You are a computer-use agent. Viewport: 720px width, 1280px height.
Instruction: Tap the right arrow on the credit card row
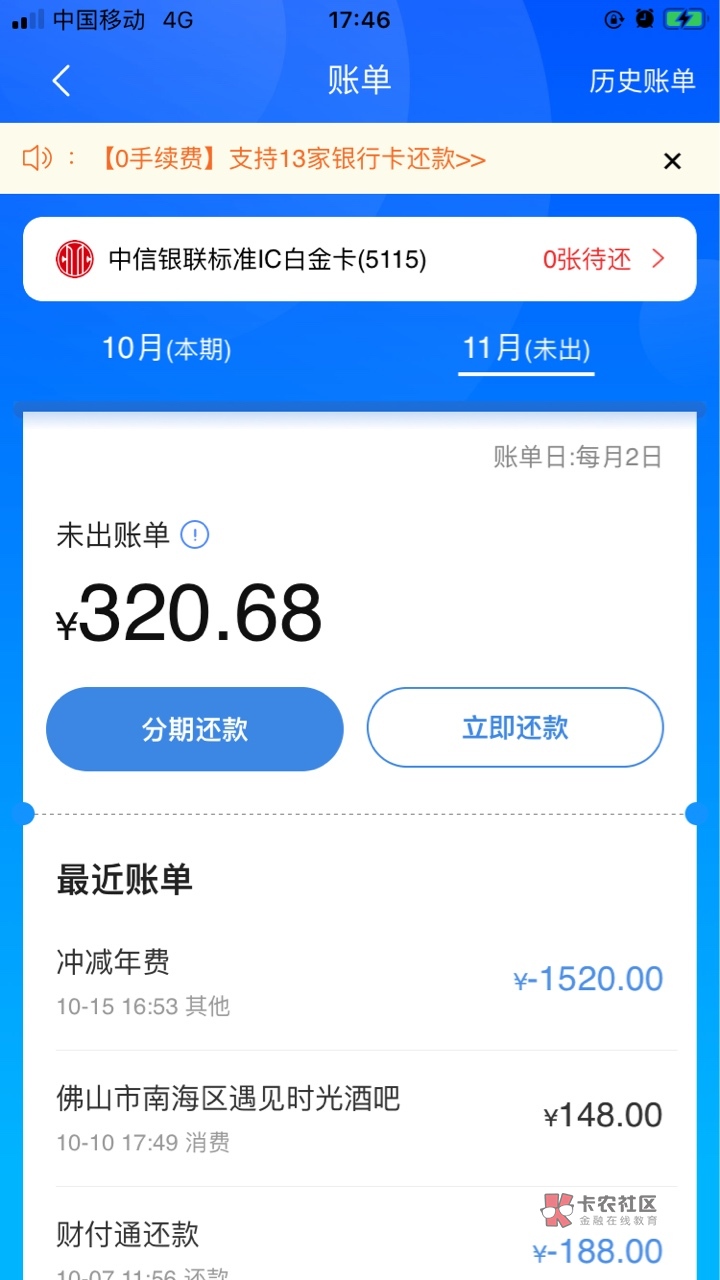coord(657,258)
